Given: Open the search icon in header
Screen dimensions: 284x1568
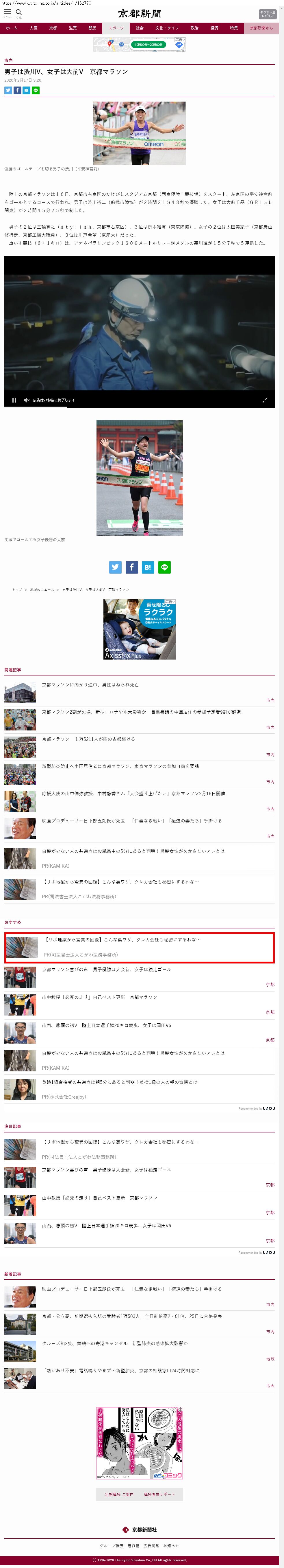Looking at the screenshot, I should coord(19,12).
